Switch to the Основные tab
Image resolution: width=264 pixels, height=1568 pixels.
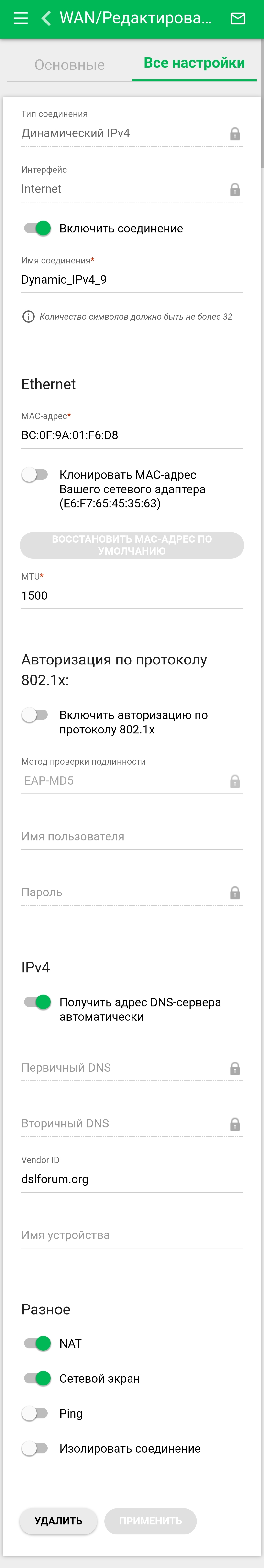tap(69, 65)
